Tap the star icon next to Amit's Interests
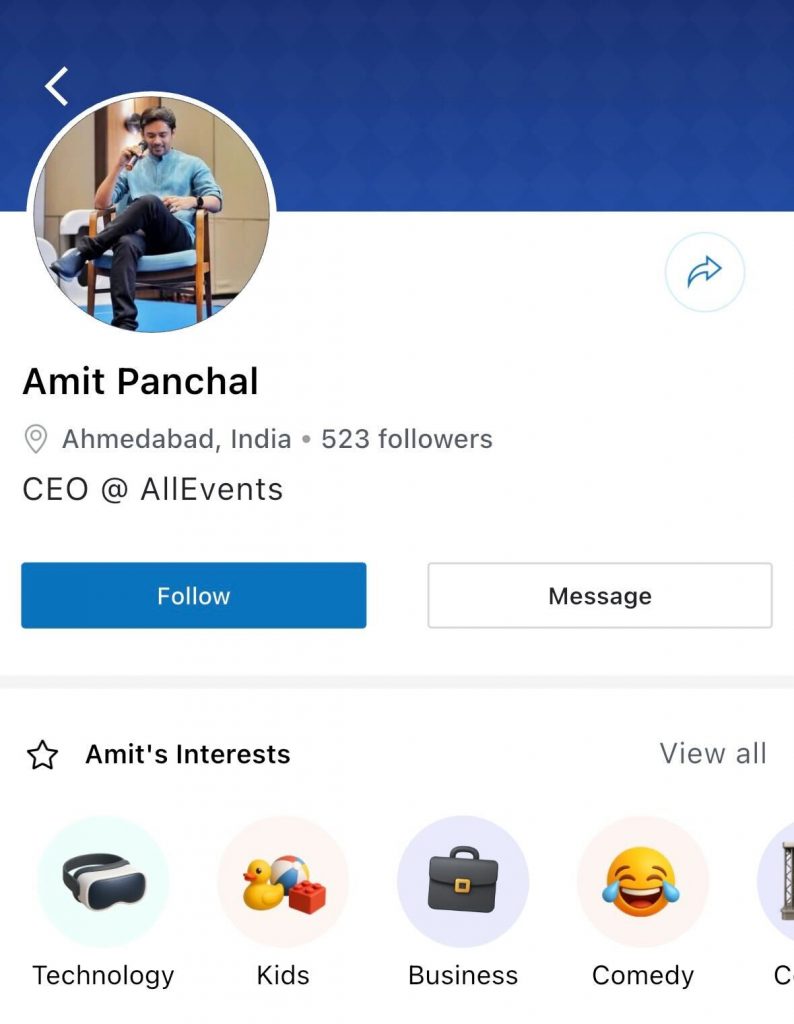Image resolution: width=794 pixels, height=1024 pixels. 42,755
